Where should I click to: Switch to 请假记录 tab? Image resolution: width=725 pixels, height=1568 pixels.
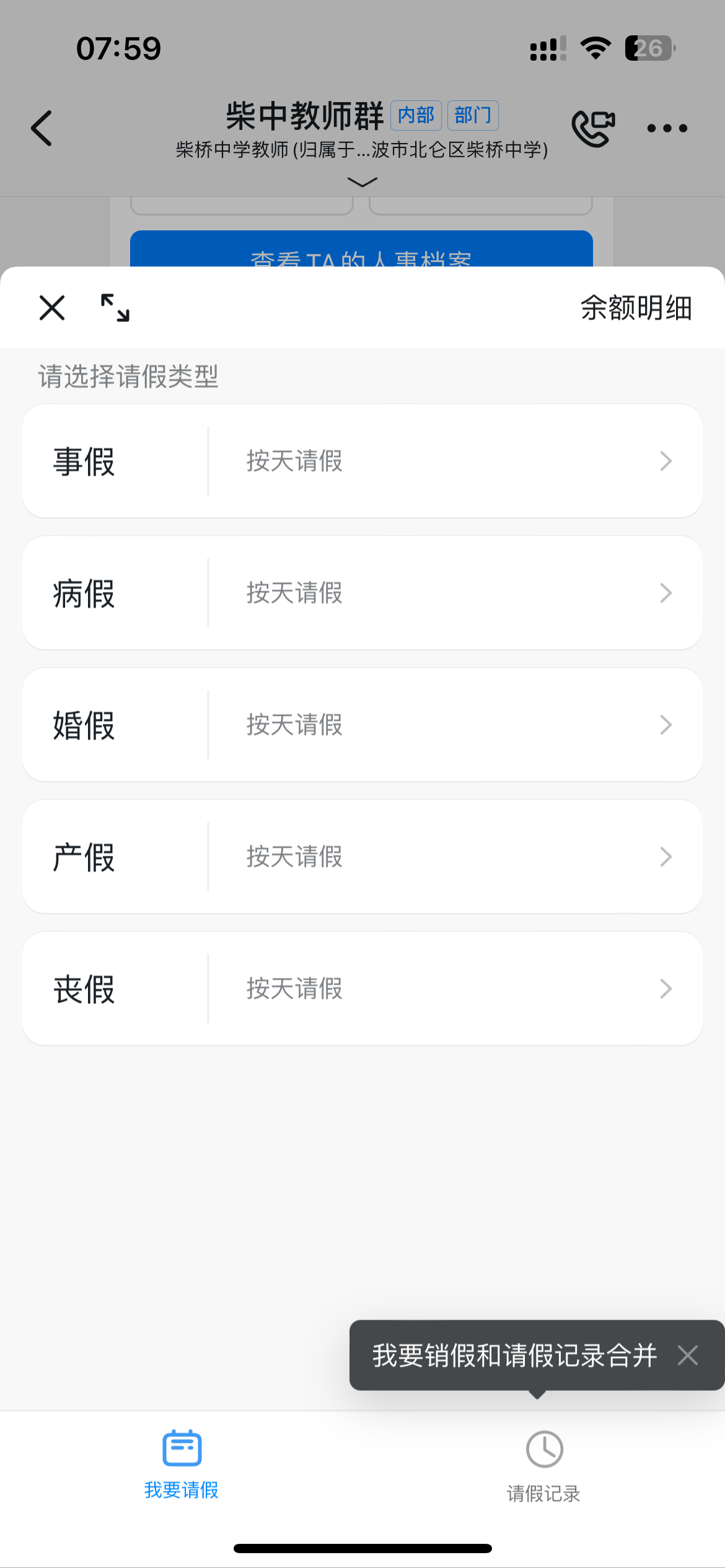[543, 1466]
